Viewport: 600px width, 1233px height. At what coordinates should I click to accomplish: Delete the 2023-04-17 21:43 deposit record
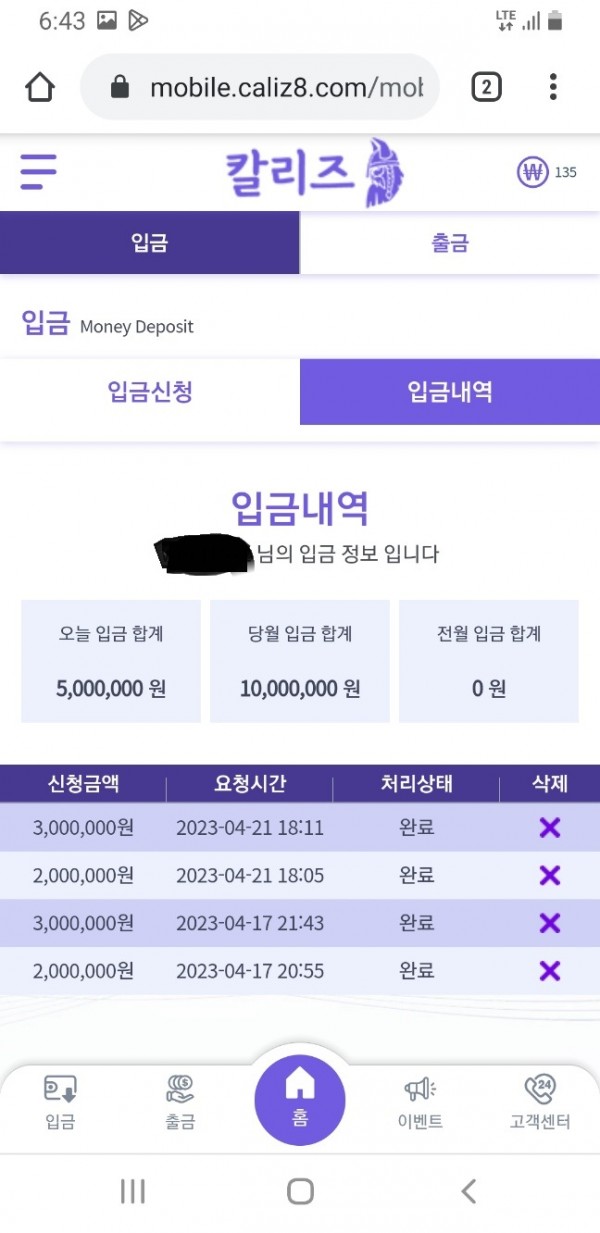click(x=549, y=923)
